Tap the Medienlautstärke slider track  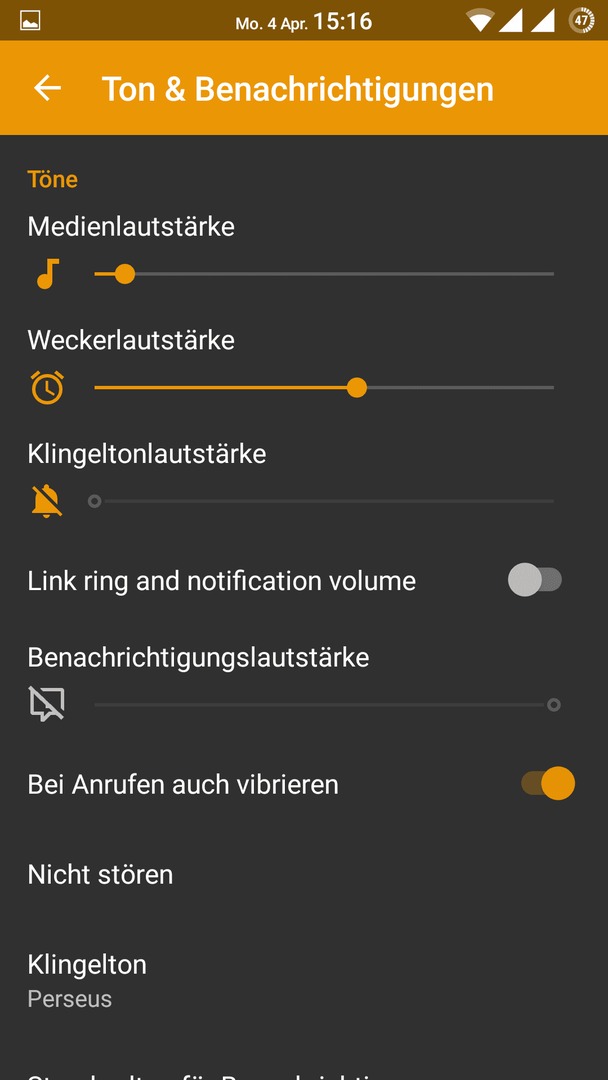(324, 274)
